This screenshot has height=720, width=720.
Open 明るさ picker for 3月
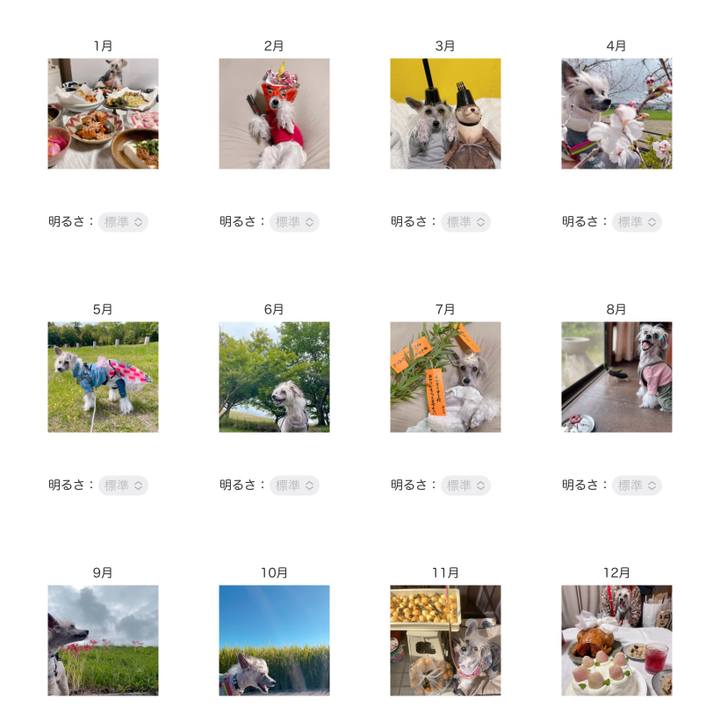click(465, 222)
